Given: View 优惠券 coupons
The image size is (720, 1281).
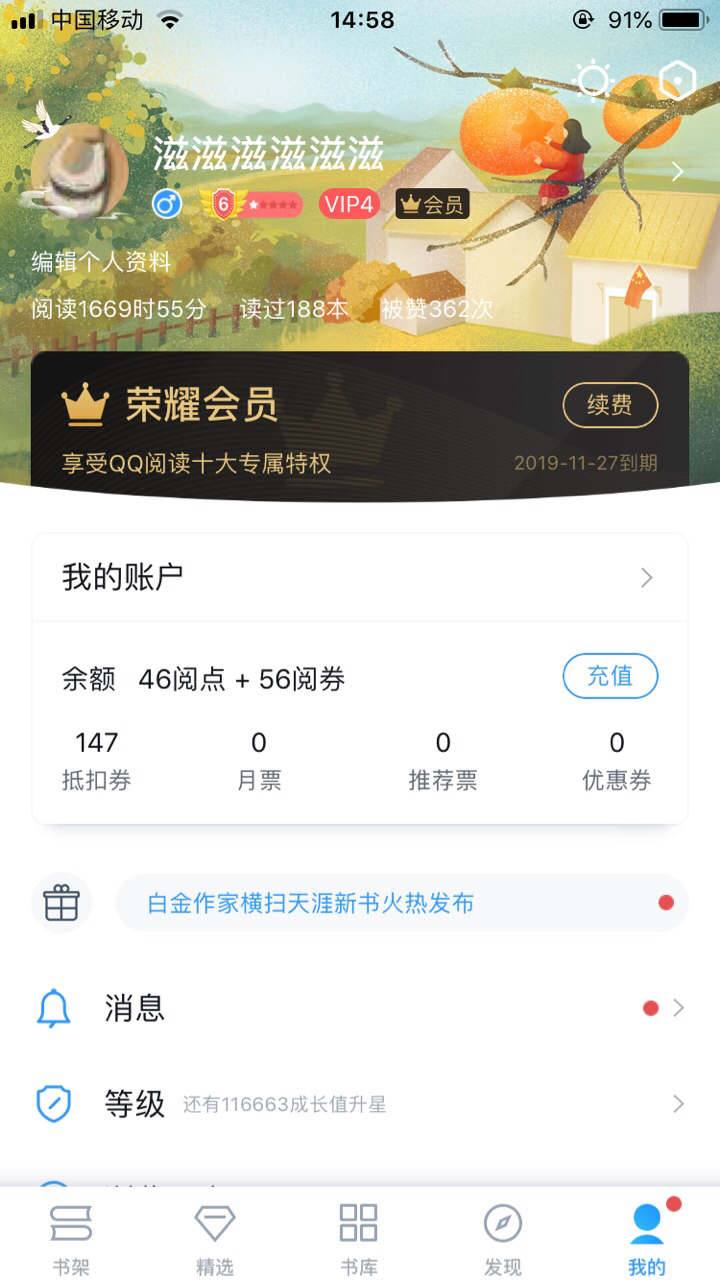Looking at the screenshot, I should 616,760.
